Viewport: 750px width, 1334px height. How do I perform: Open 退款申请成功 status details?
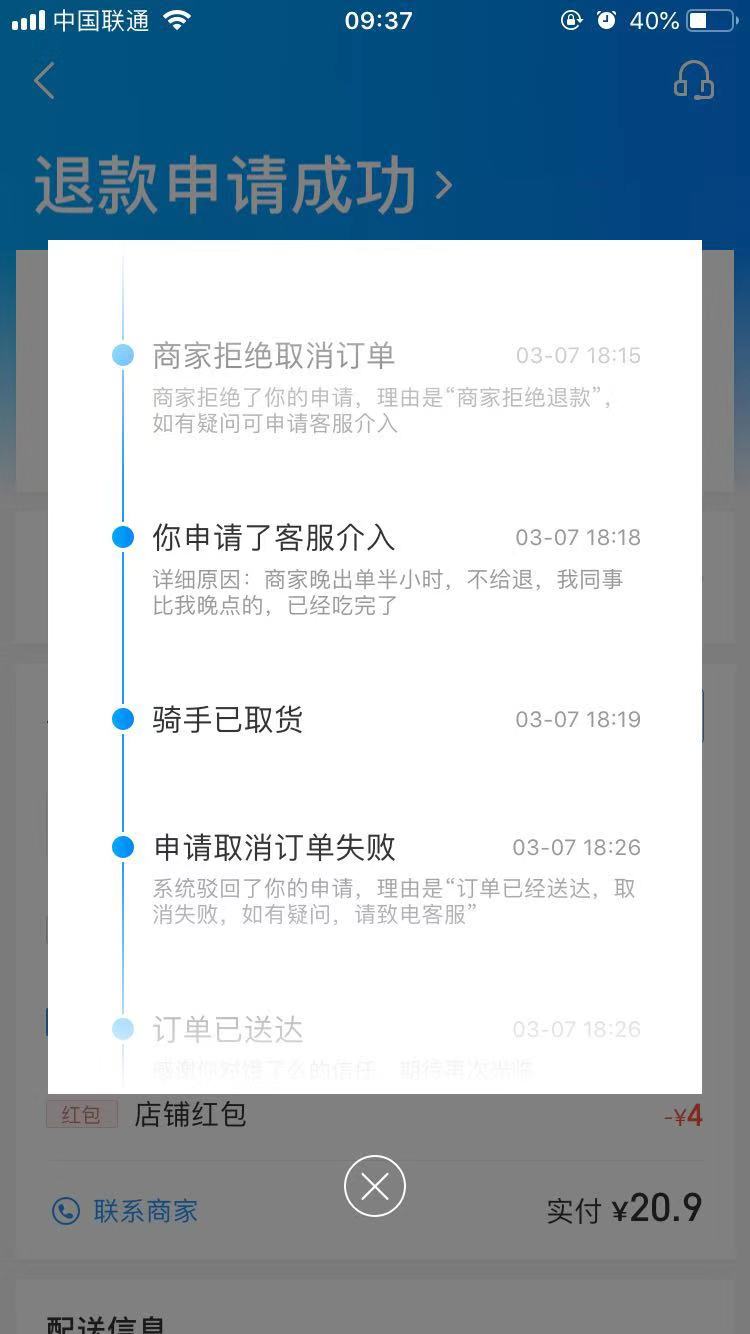[x=244, y=185]
